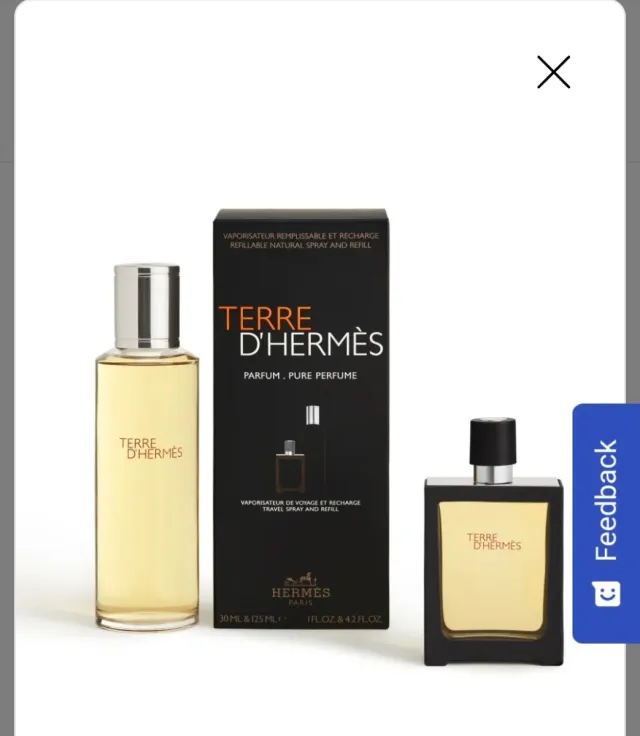
Task: Open the Feedback side tab
Action: tap(606, 522)
